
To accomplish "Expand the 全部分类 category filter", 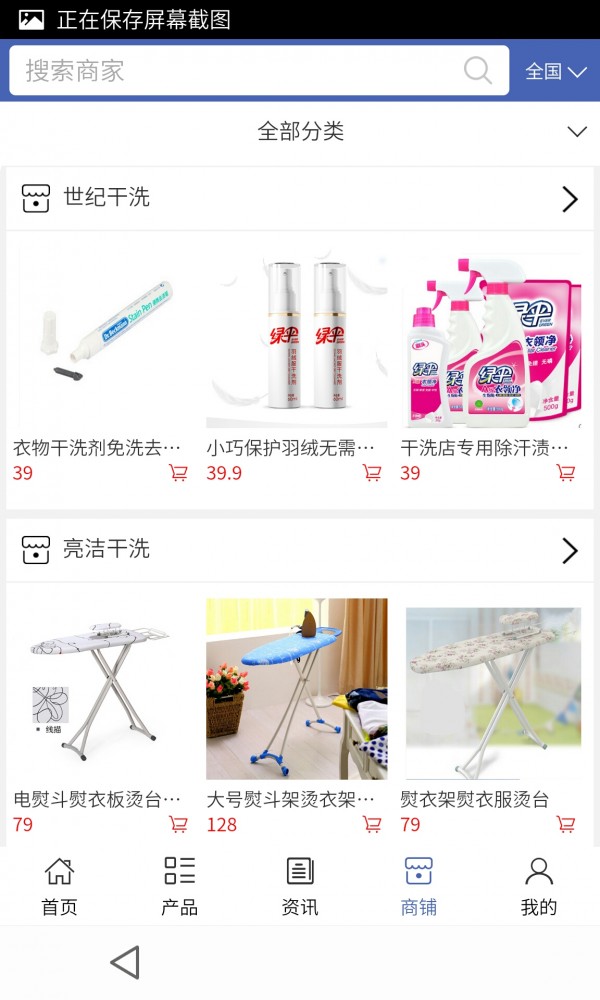I will [300, 131].
